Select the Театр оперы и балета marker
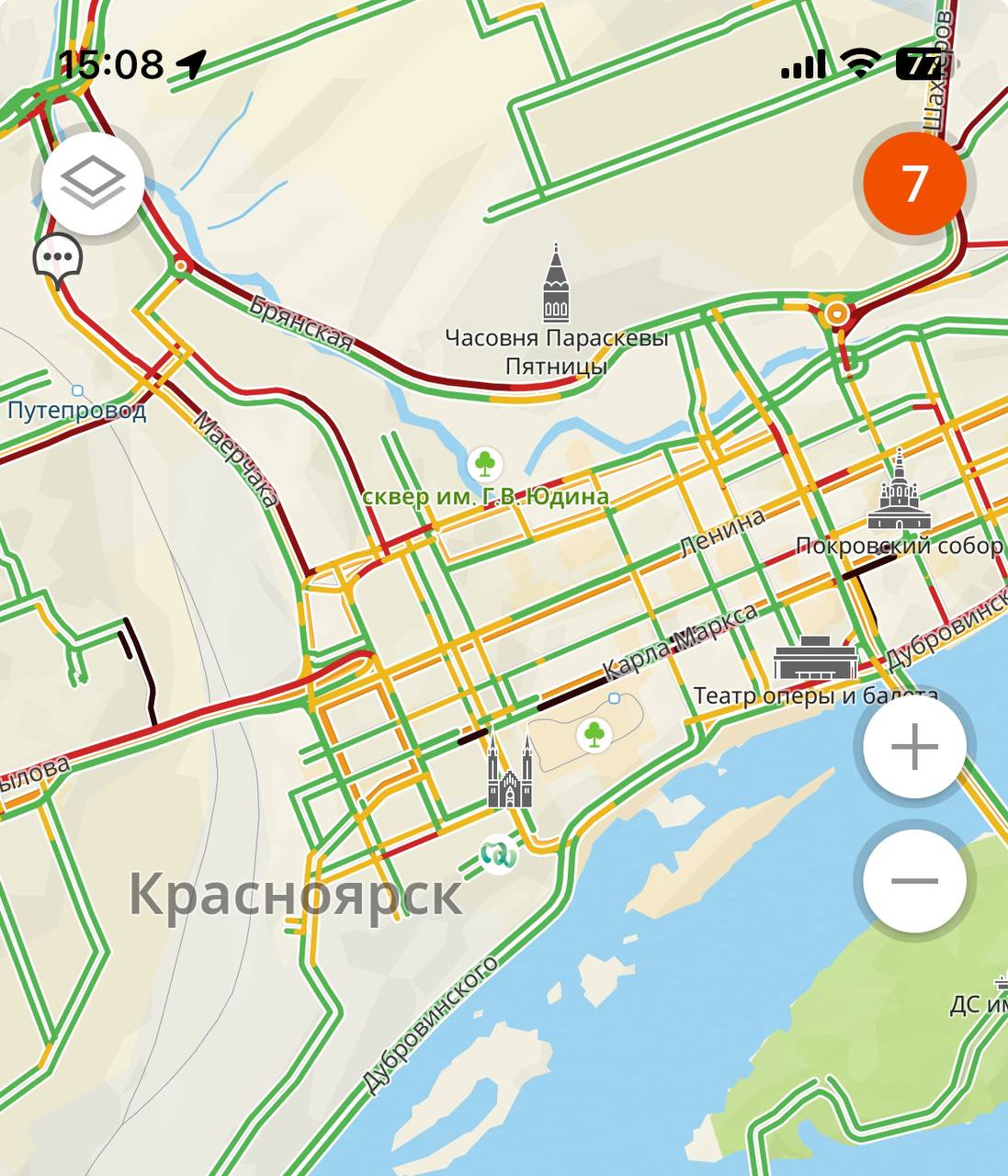The image size is (1008, 1176). (814, 659)
